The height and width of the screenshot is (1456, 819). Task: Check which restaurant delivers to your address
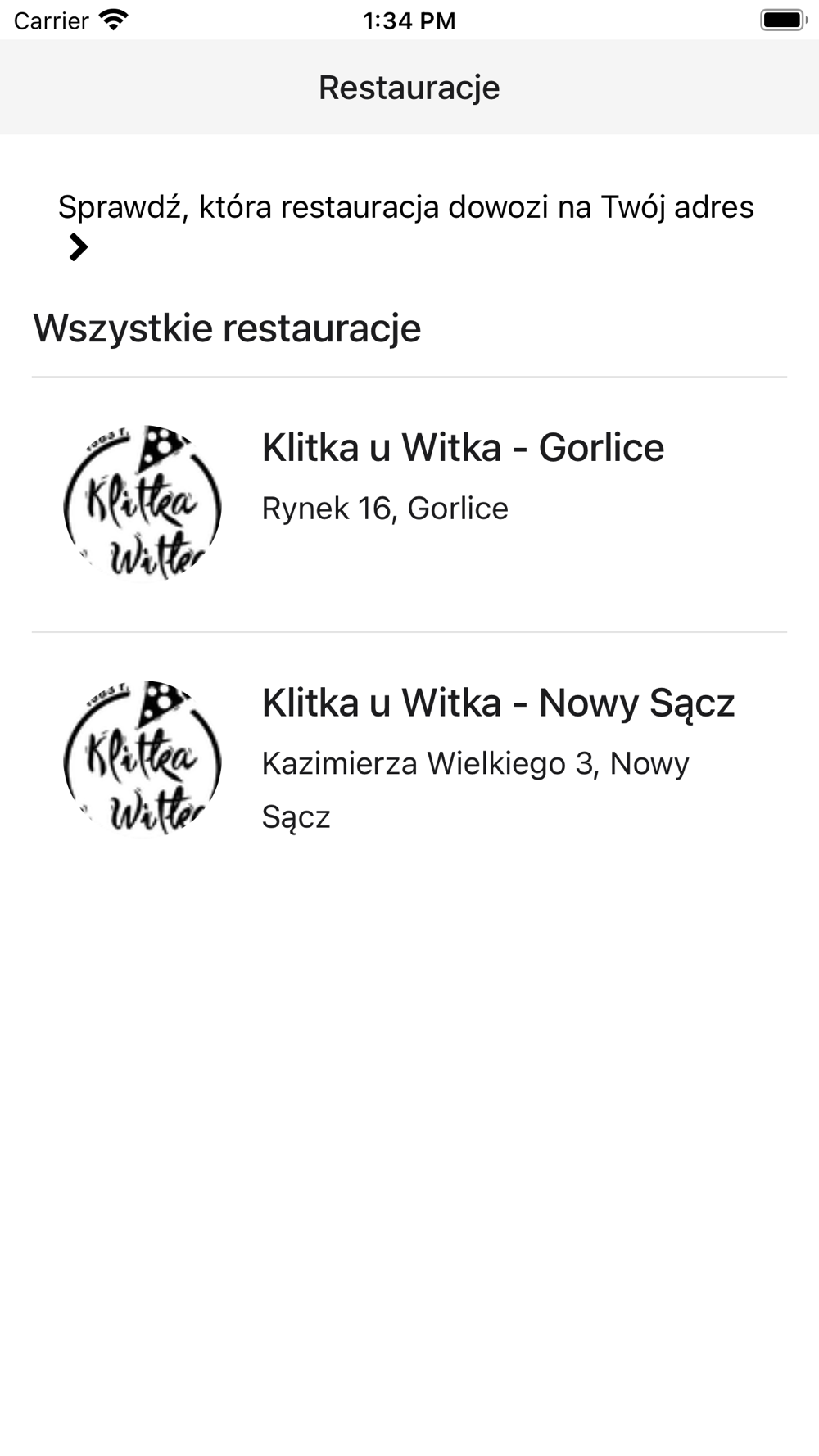pyautogui.click(x=406, y=225)
